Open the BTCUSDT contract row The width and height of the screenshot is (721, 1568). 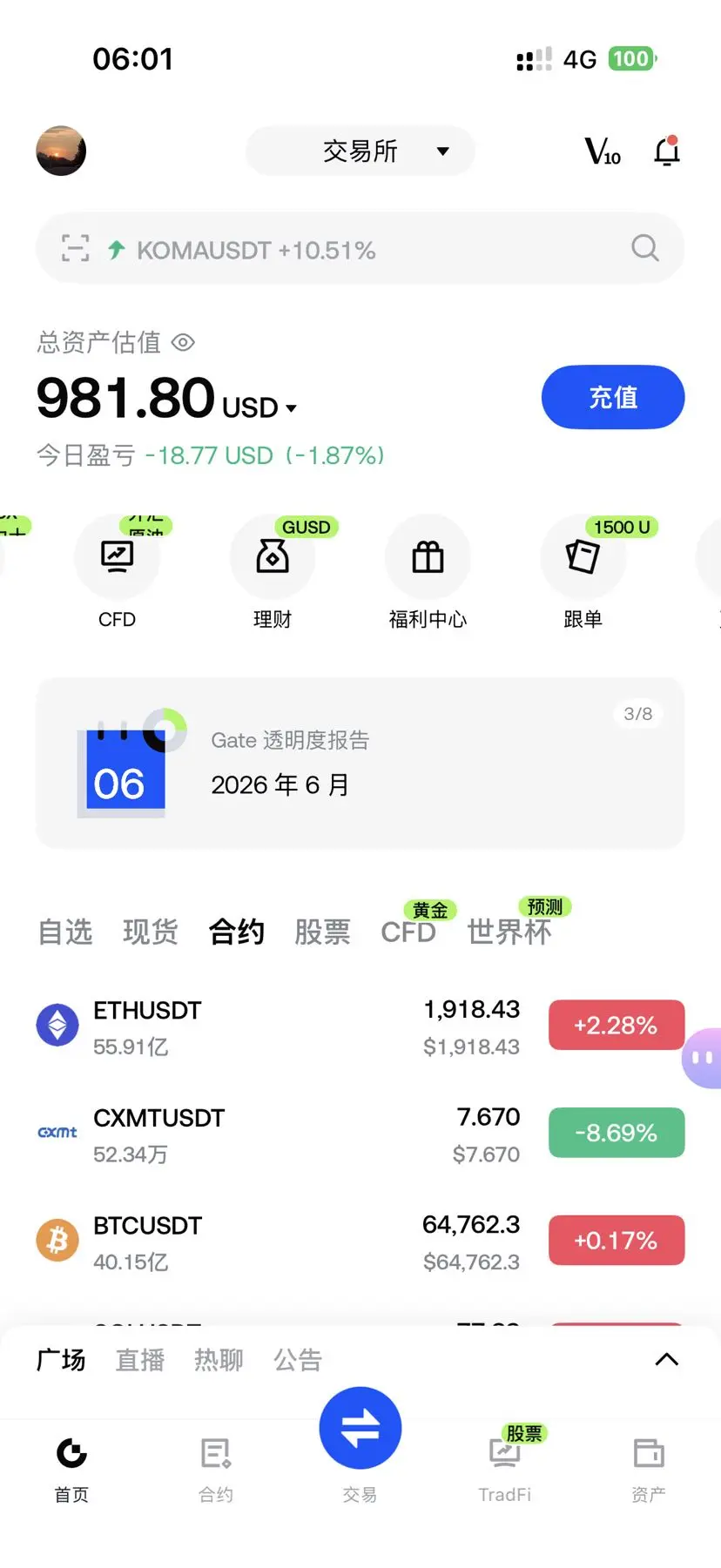(360, 1242)
